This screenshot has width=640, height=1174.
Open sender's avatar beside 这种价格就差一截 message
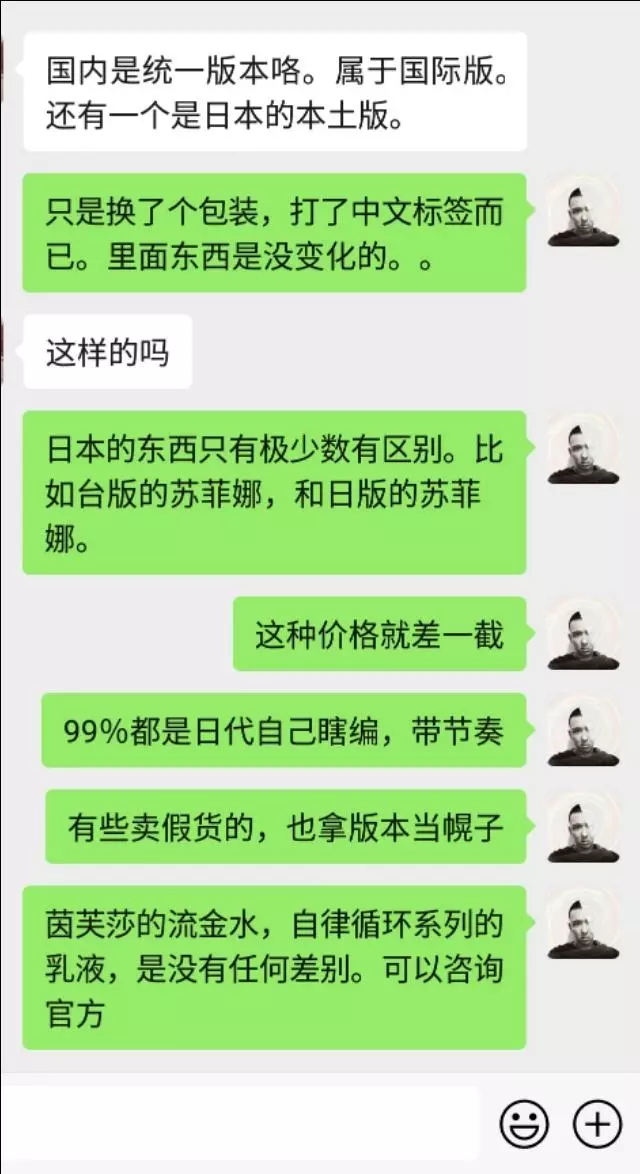(584, 633)
